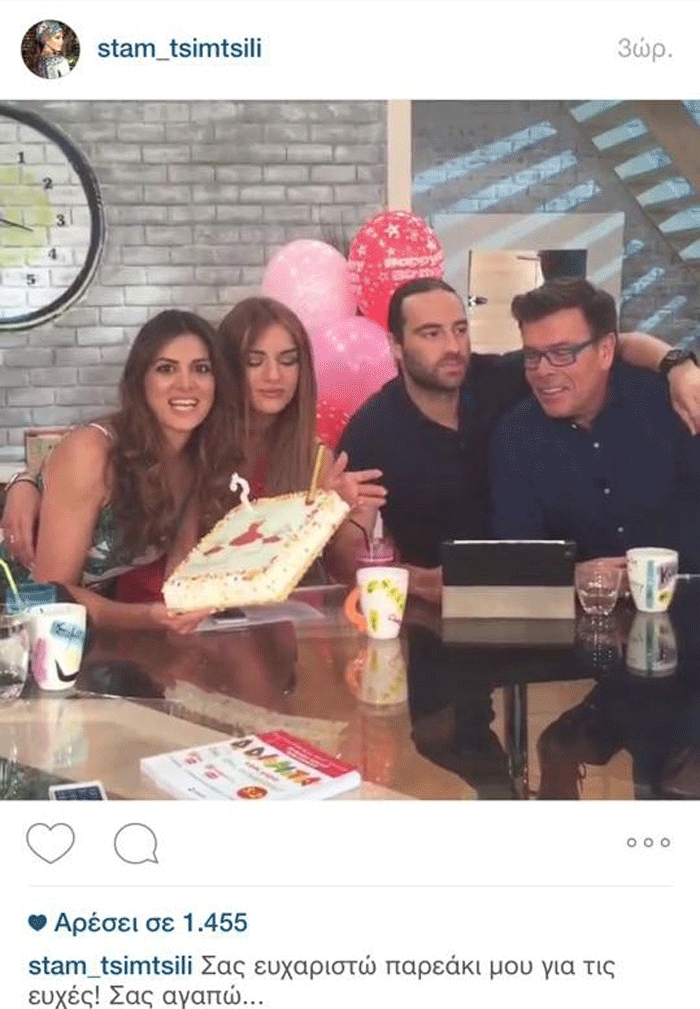Like the post with the heart icon

pos(50,843)
